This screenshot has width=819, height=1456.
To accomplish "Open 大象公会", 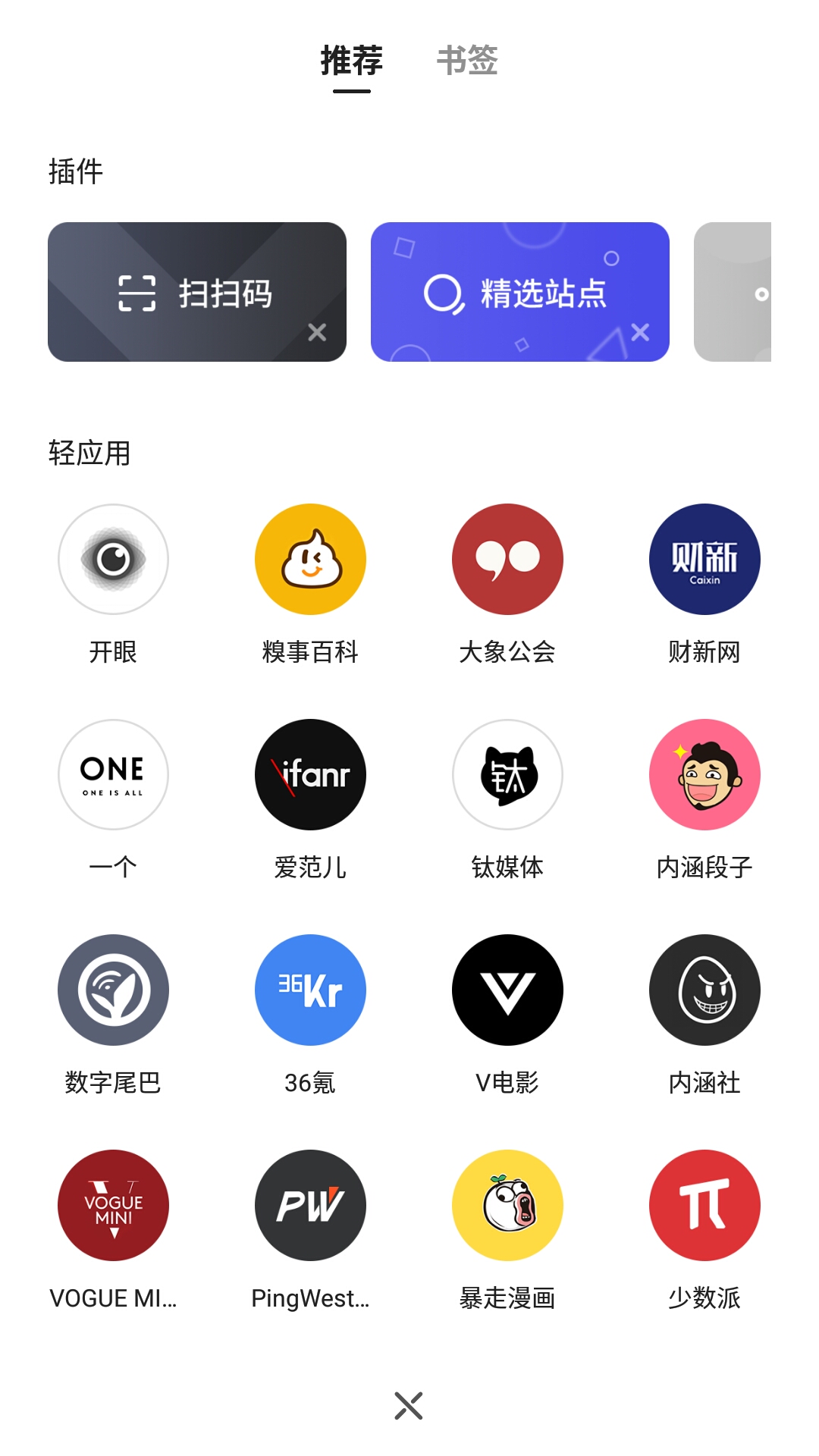I will (x=507, y=559).
